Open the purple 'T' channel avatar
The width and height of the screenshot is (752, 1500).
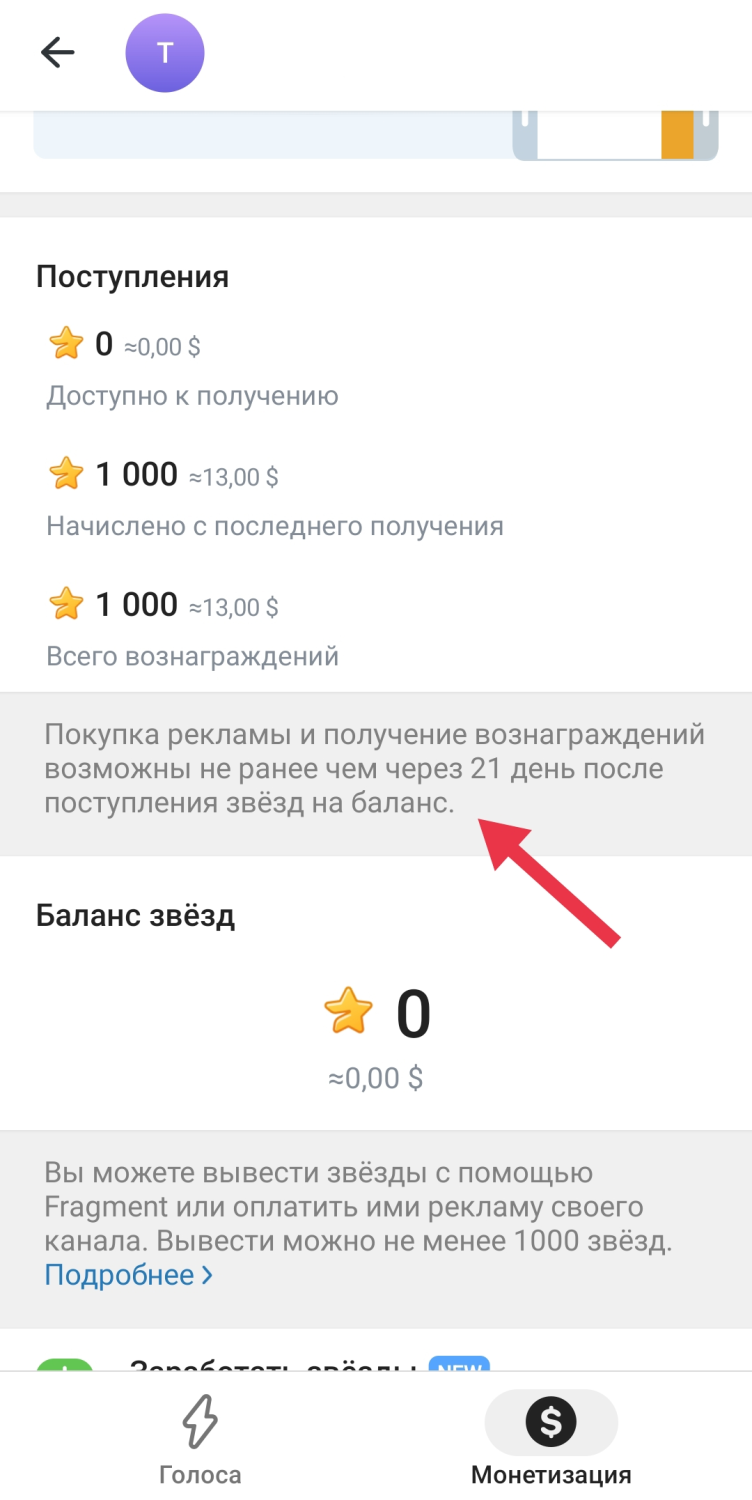tap(164, 52)
